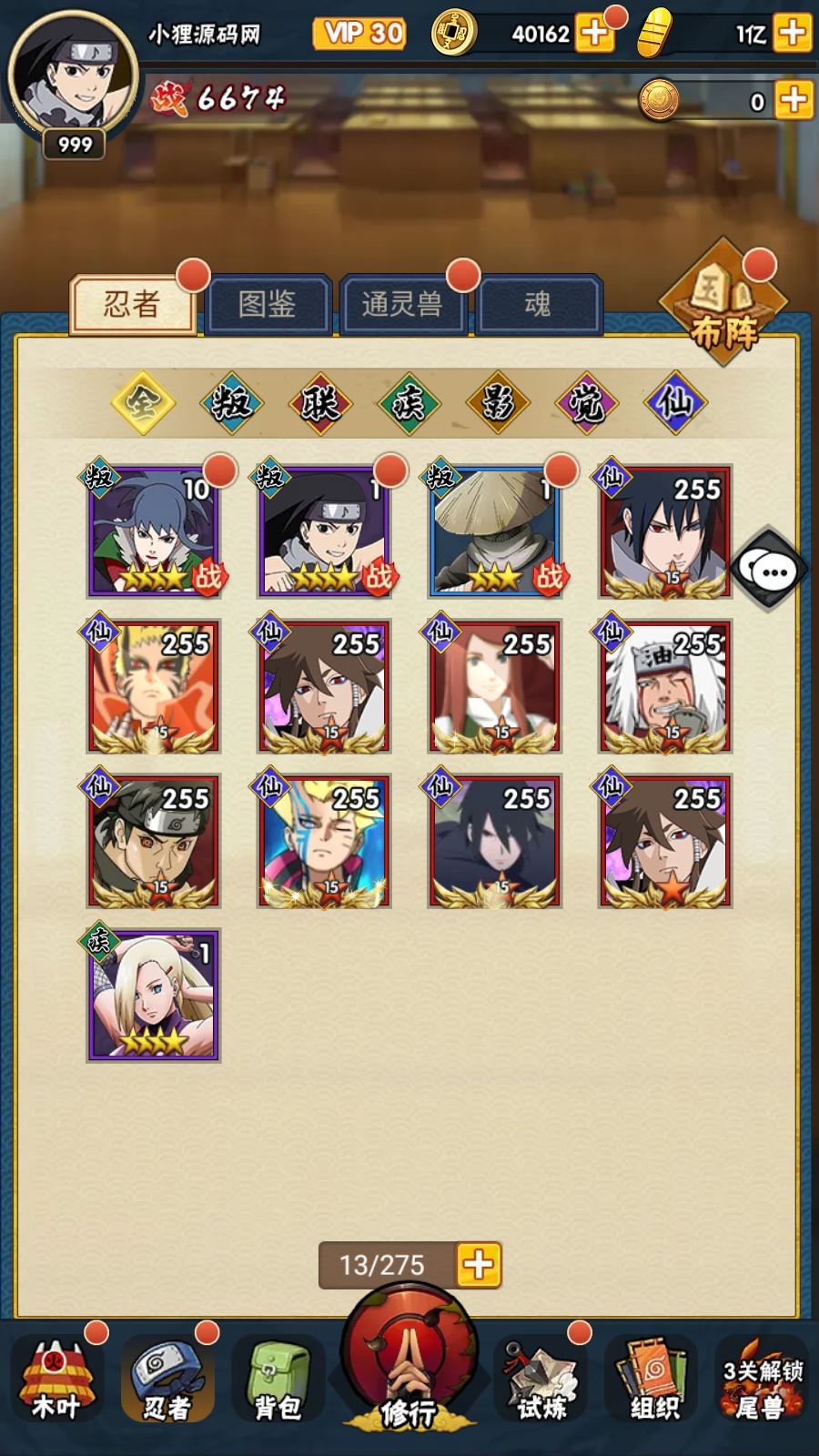
Task: Filter ninjas by 影 type
Action: pos(498,401)
